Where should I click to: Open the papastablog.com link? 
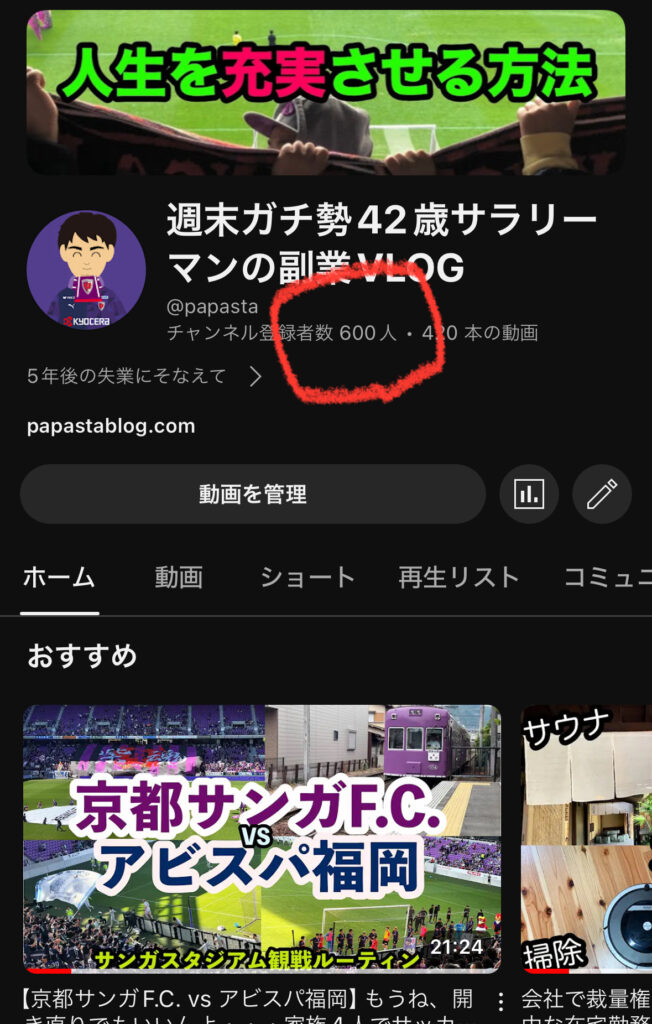coord(111,426)
